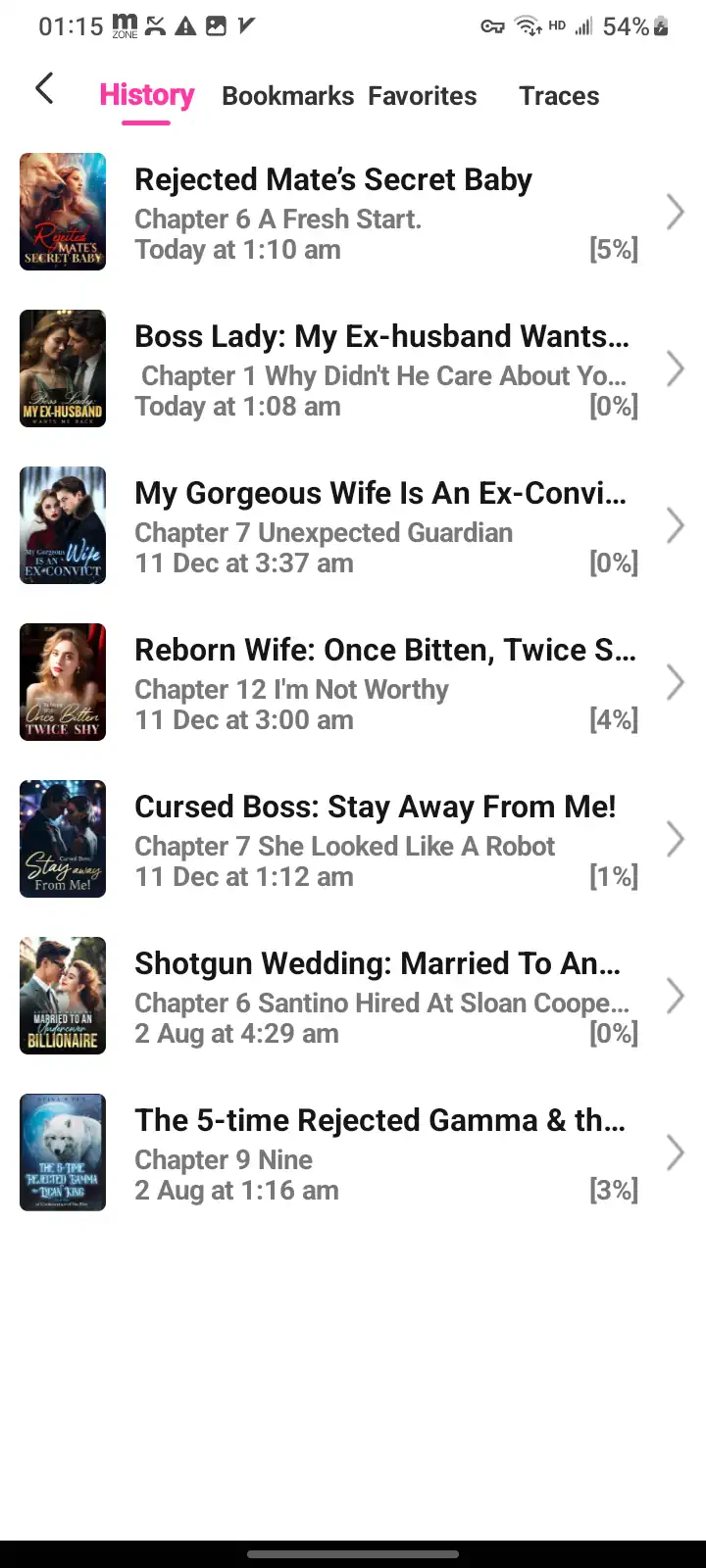Select the History tab

click(x=147, y=96)
